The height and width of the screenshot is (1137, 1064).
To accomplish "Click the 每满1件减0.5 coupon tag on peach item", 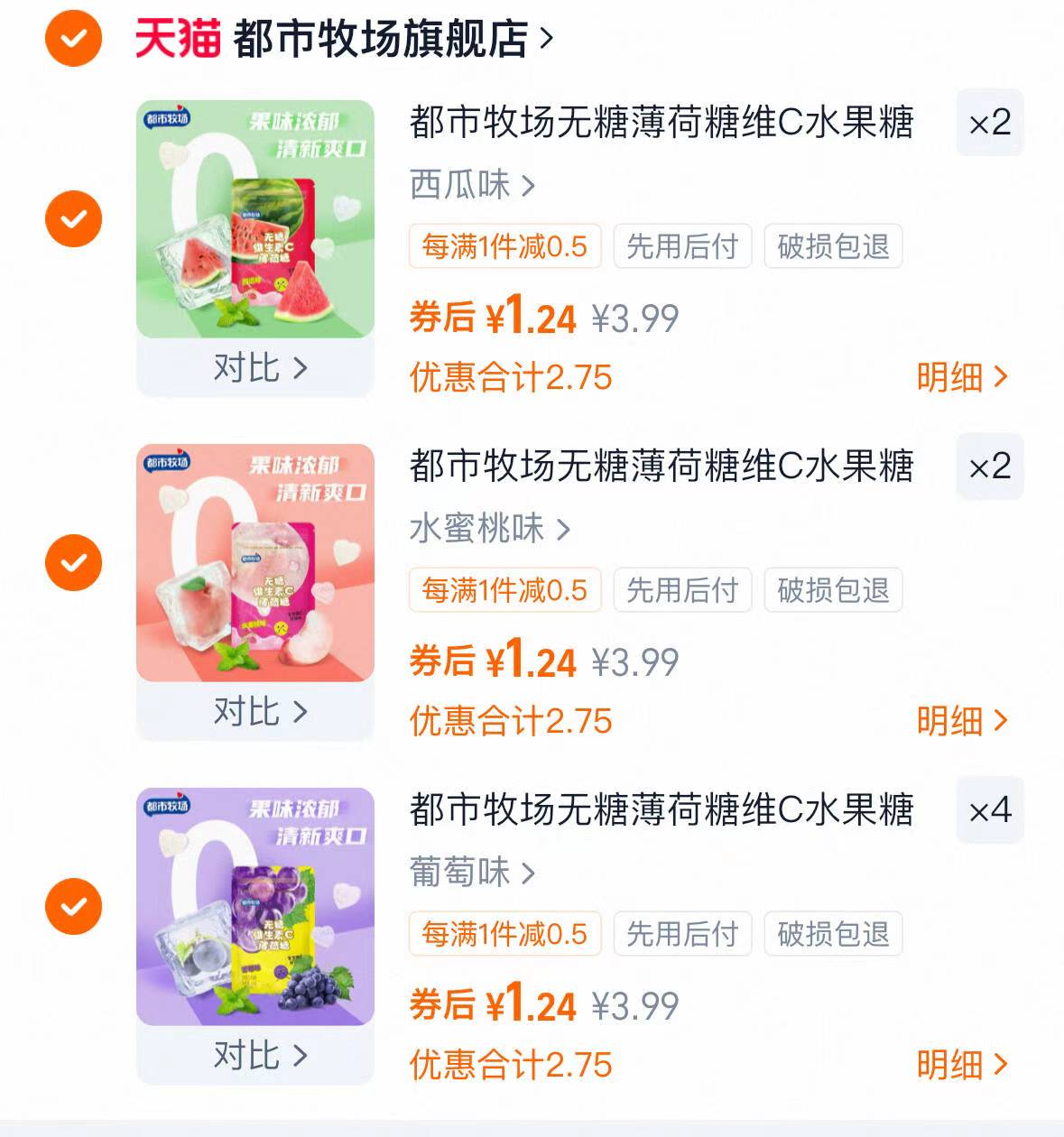I will click(x=504, y=590).
